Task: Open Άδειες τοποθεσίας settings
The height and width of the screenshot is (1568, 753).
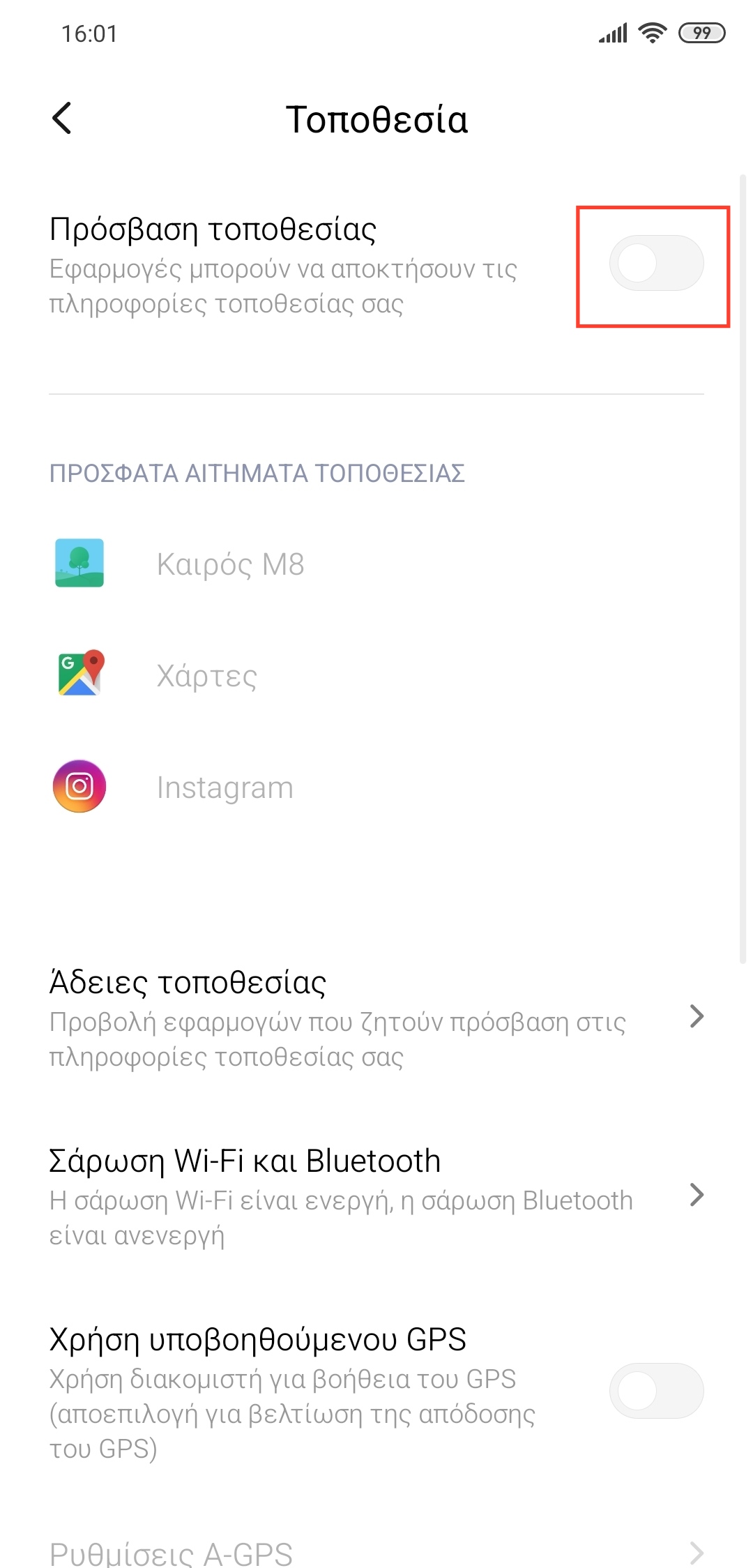Action: pos(376,1017)
